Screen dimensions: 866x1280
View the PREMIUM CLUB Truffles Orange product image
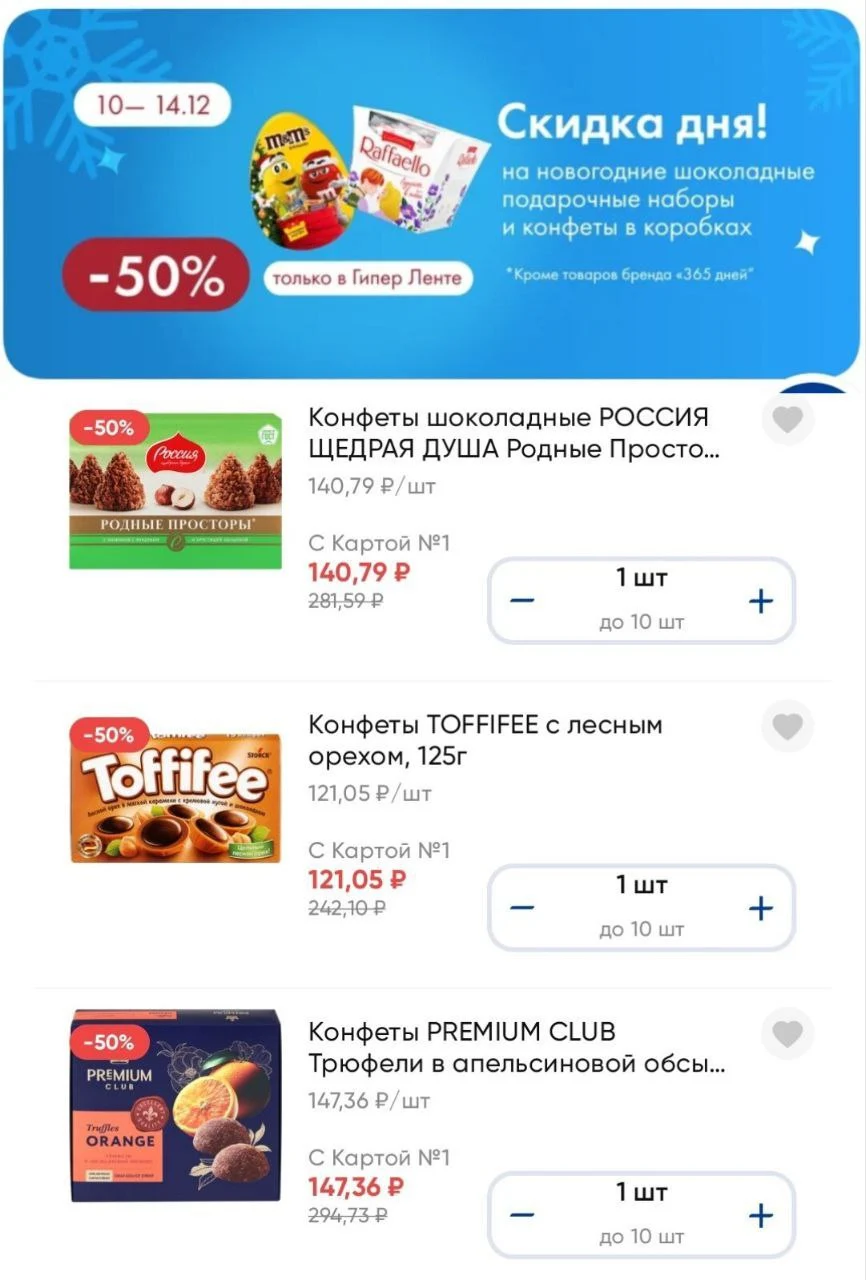(175, 1105)
